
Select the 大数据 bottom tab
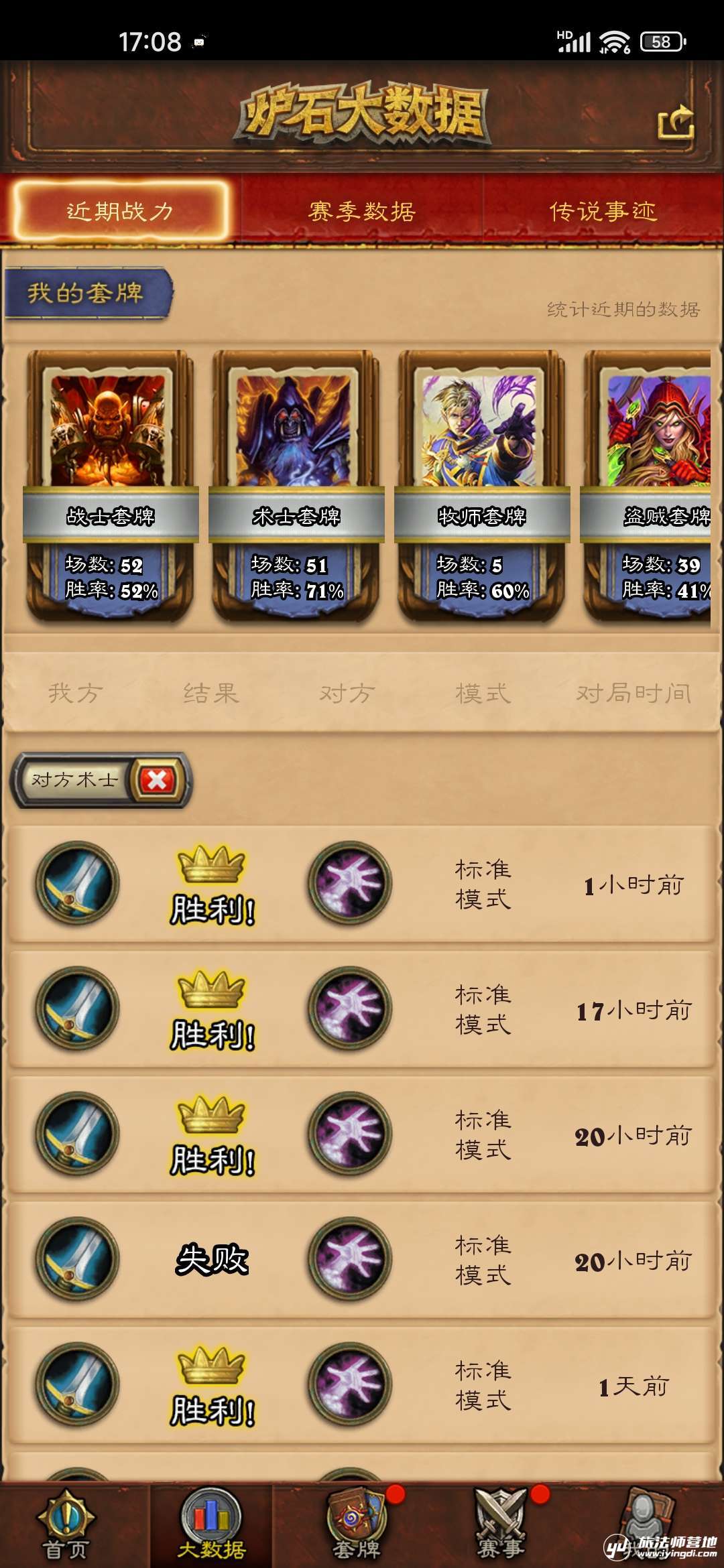tap(211, 1525)
